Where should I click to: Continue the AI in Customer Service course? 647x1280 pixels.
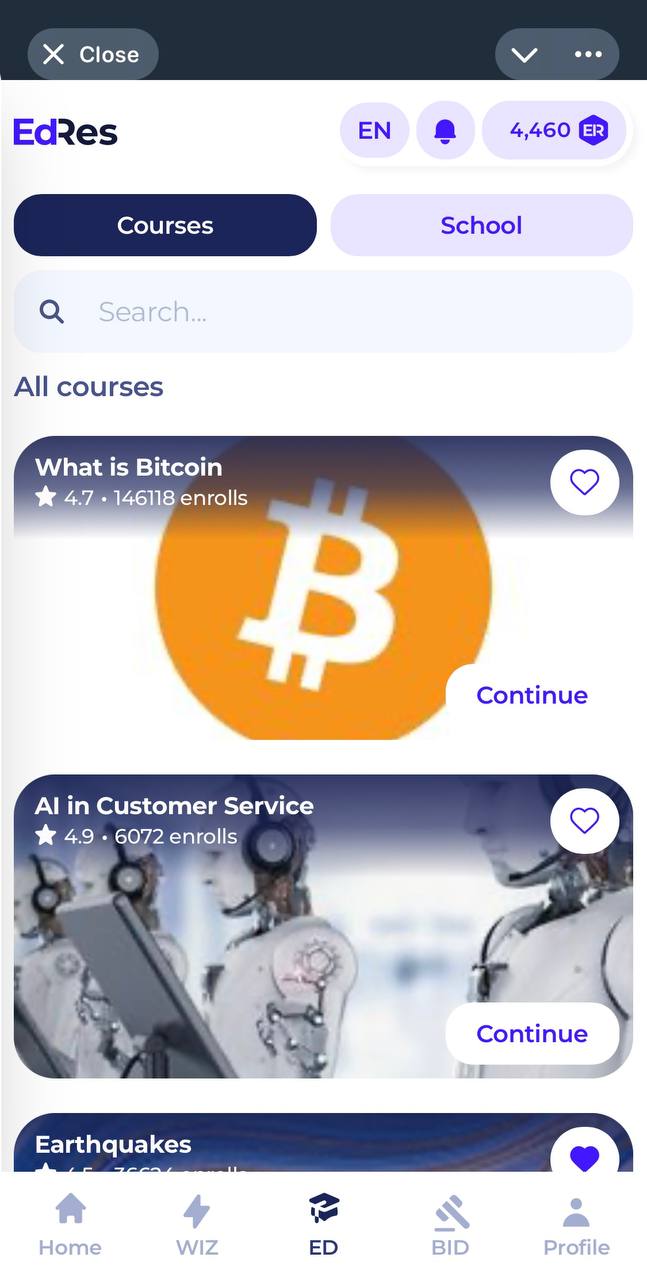tap(532, 1033)
